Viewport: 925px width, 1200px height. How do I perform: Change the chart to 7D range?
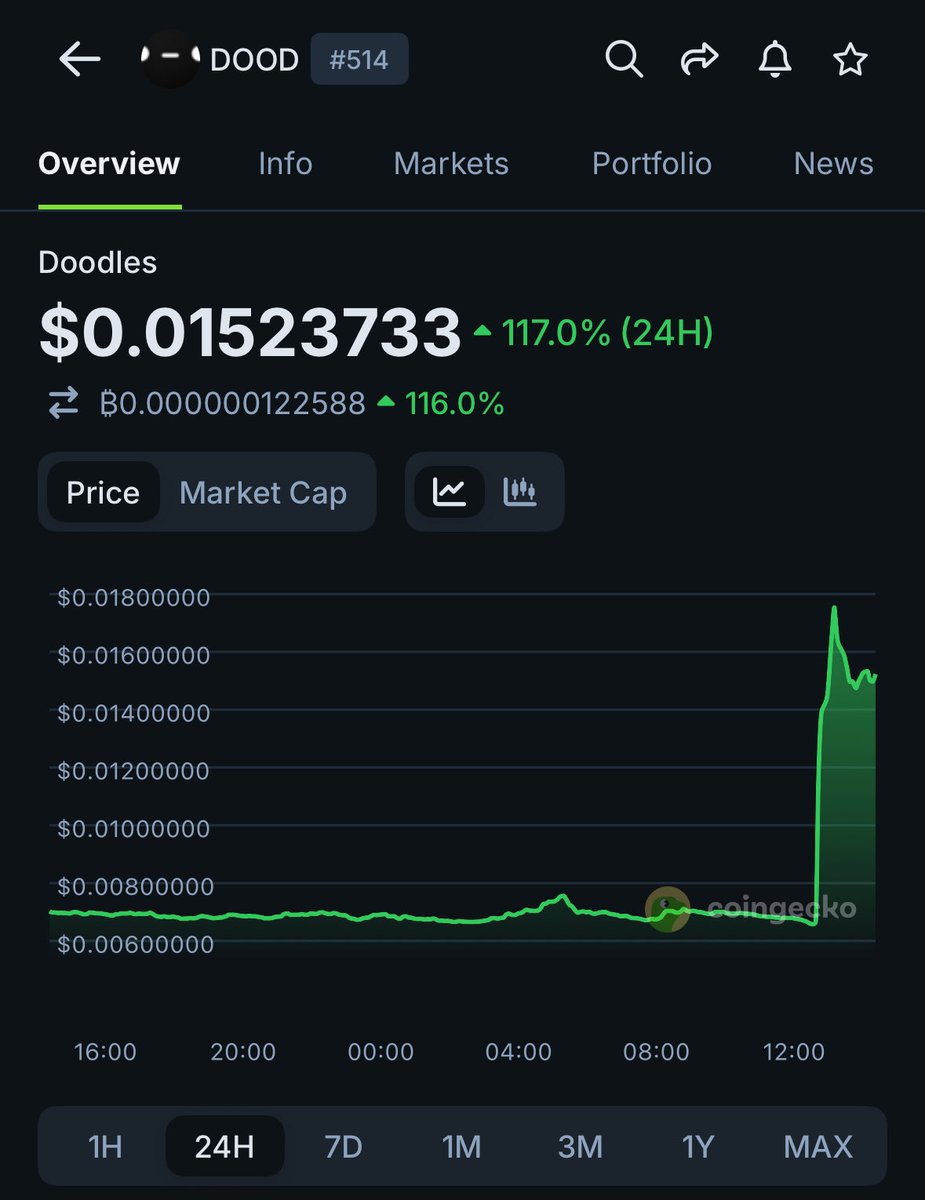click(x=343, y=1146)
